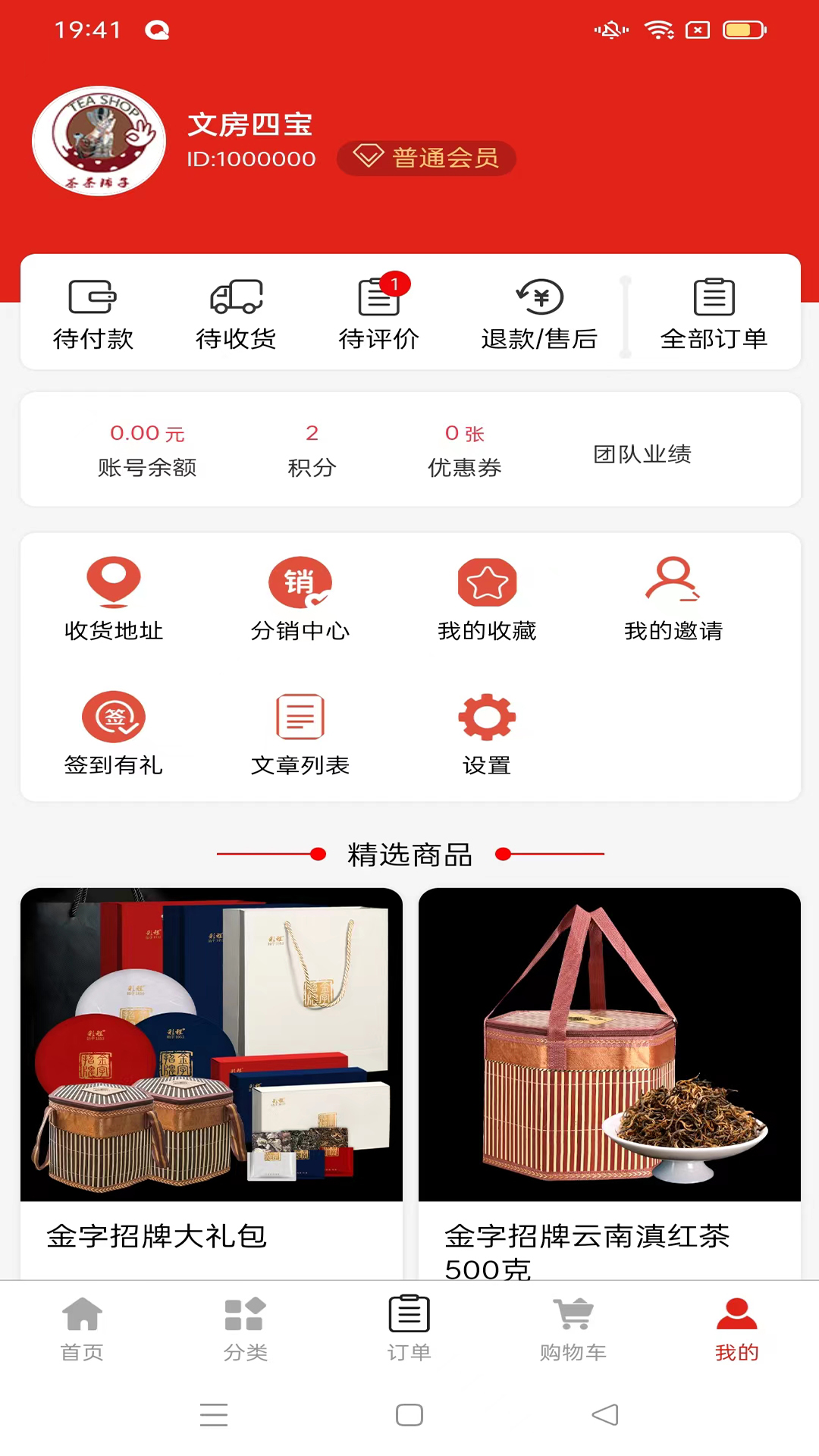Tap the 普通会员 membership badge

tap(426, 158)
